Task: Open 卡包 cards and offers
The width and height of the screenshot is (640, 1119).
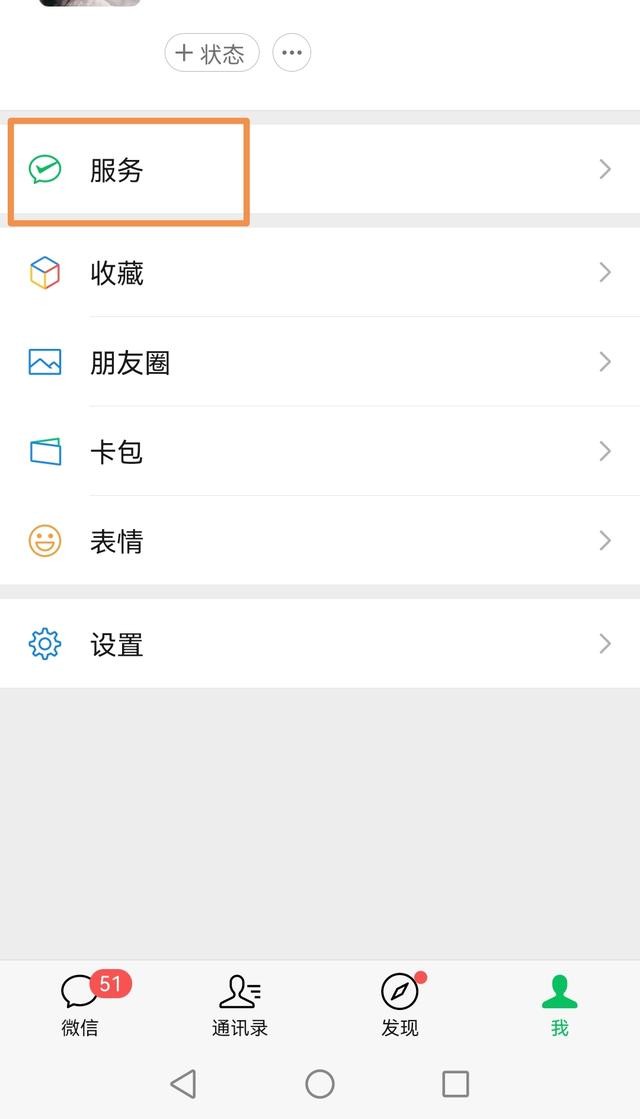Action: click(x=320, y=451)
